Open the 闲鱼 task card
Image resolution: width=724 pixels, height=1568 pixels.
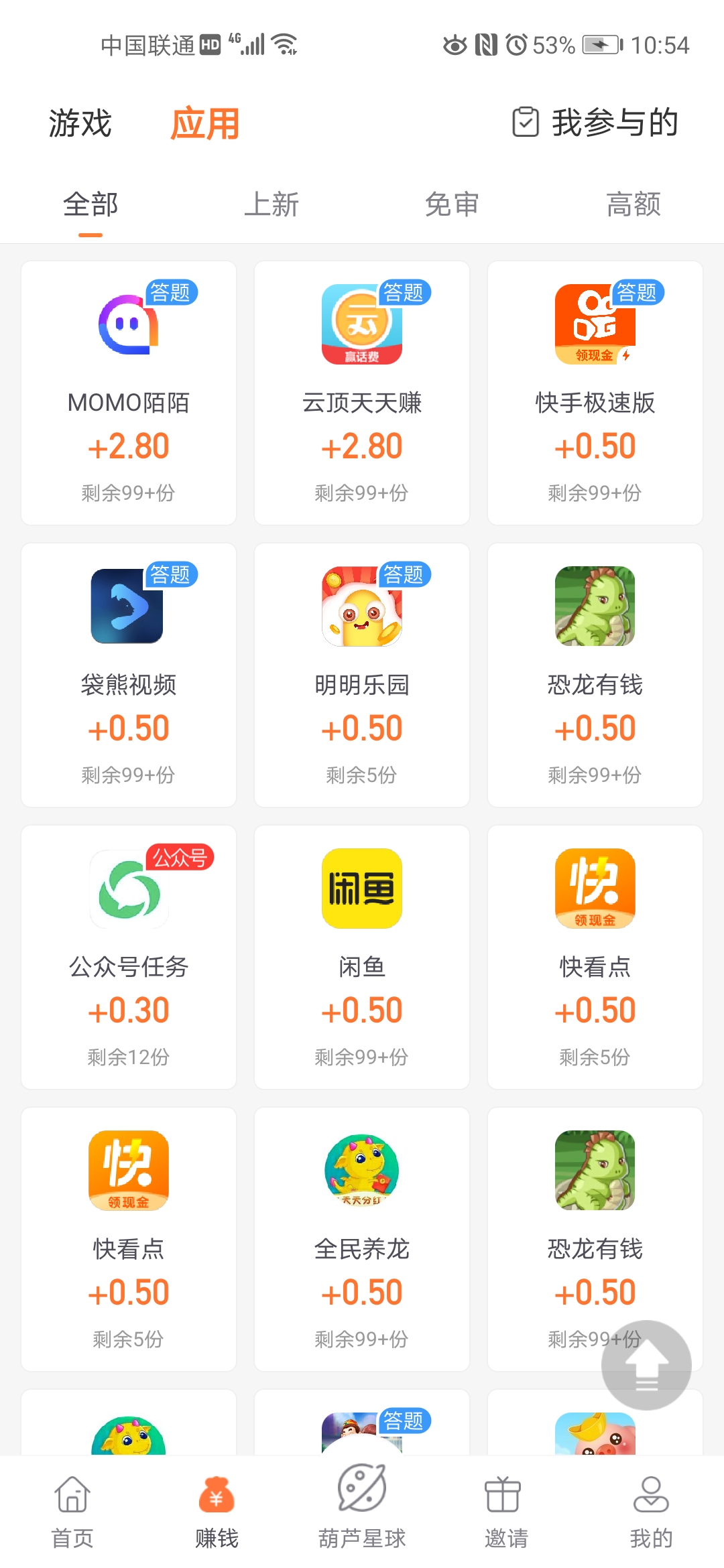tap(362, 957)
